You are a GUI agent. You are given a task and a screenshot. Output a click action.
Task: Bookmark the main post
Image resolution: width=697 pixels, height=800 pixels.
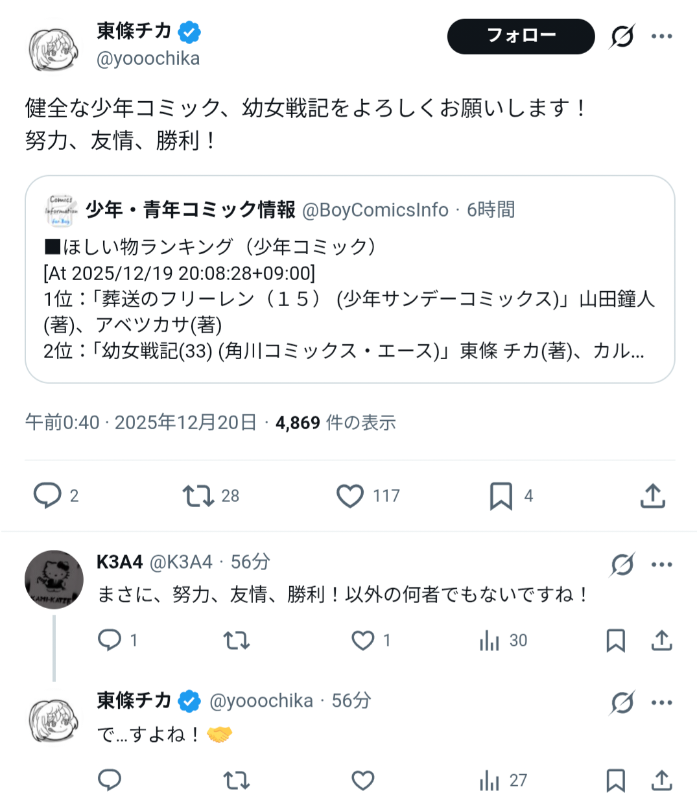[x=501, y=495]
